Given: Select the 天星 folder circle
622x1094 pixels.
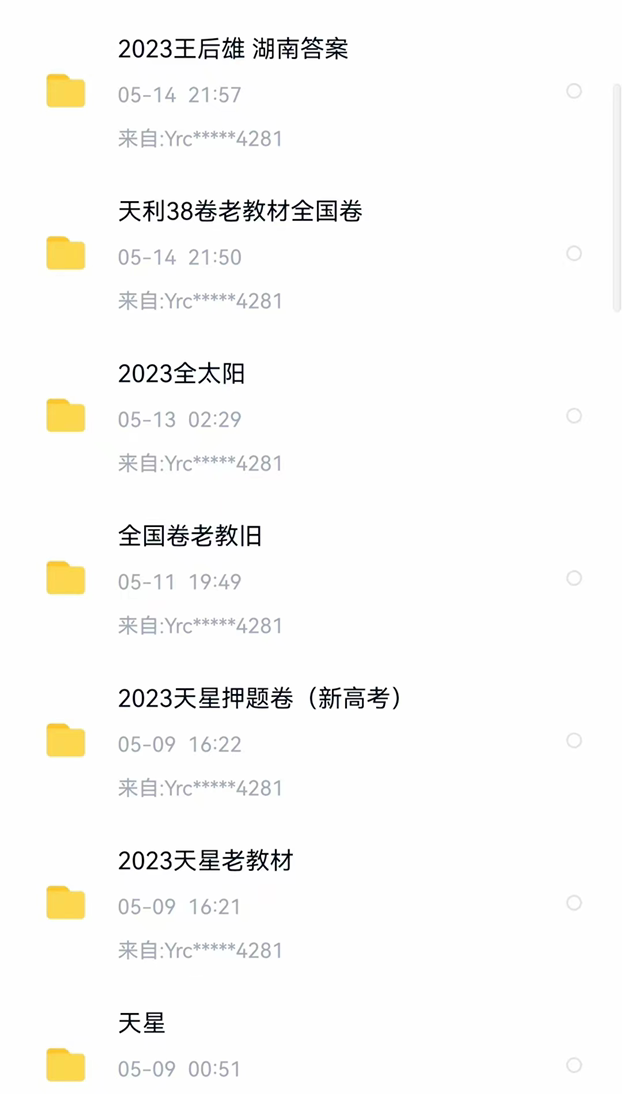Looking at the screenshot, I should click(x=574, y=1065).
